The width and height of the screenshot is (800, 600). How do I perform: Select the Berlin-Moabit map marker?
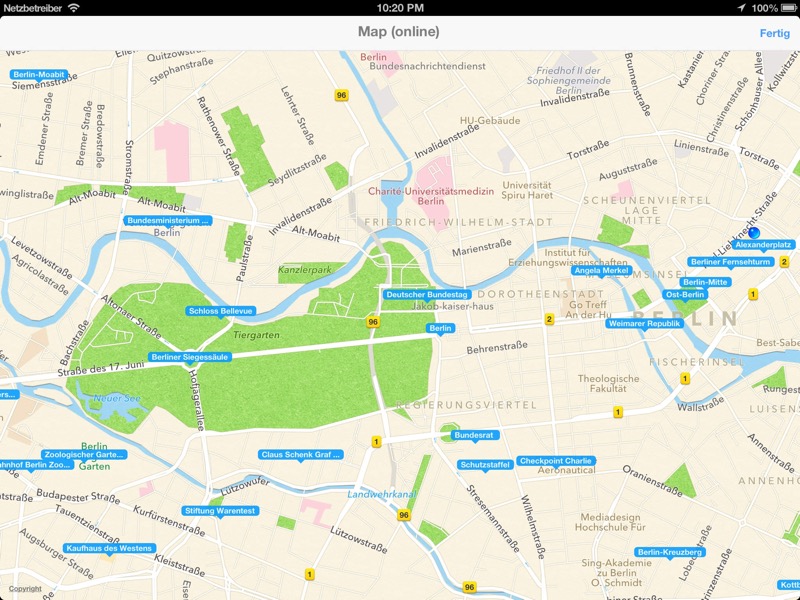pos(37,75)
